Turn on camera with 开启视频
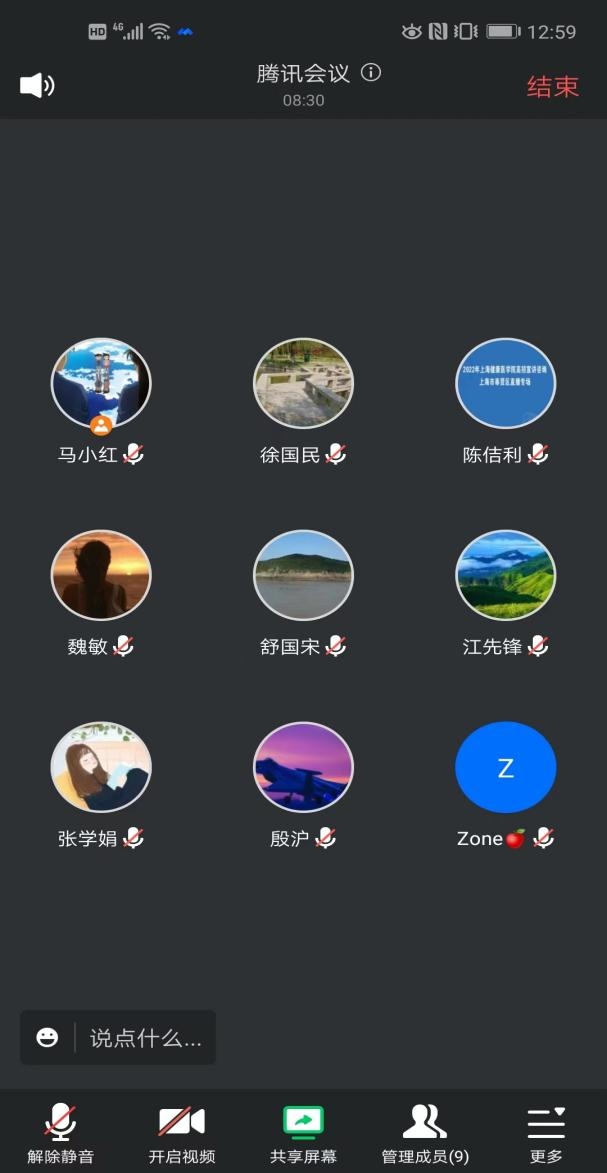Viewport: 607px width, 1173px height. tap(182, 1134)
